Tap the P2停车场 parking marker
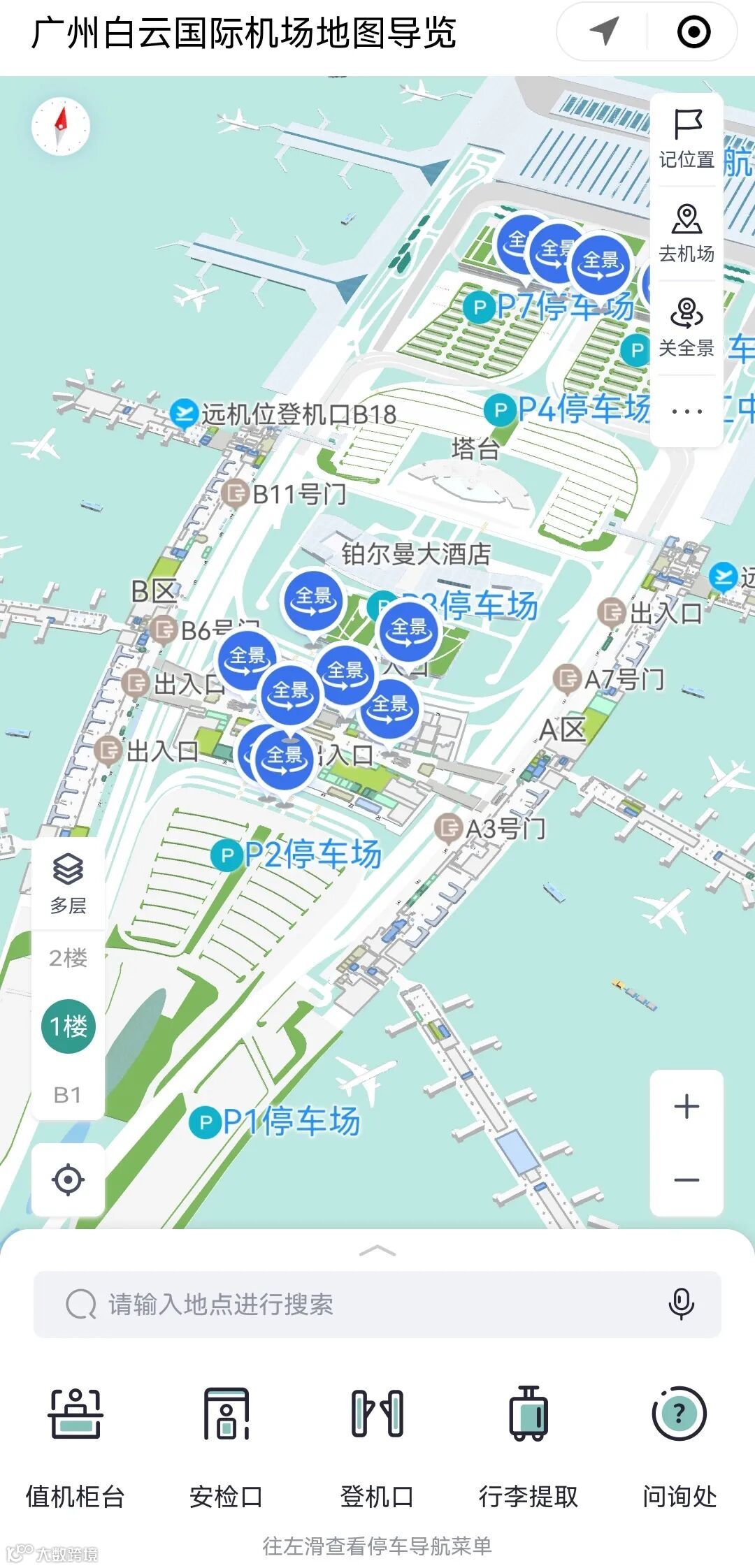 [x=296, y=854]
